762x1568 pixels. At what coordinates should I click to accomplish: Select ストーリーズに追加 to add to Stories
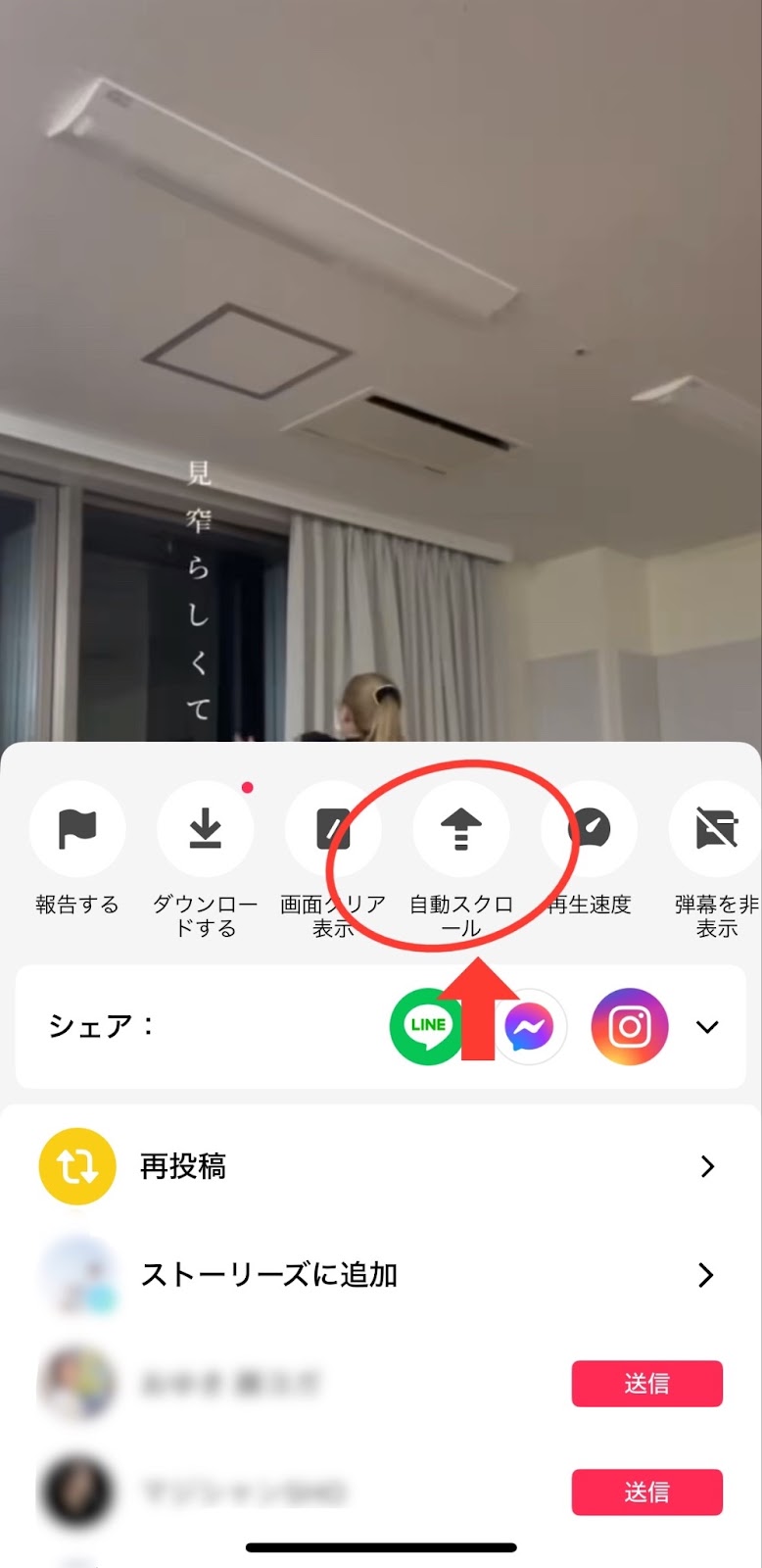pos(380,1275)
